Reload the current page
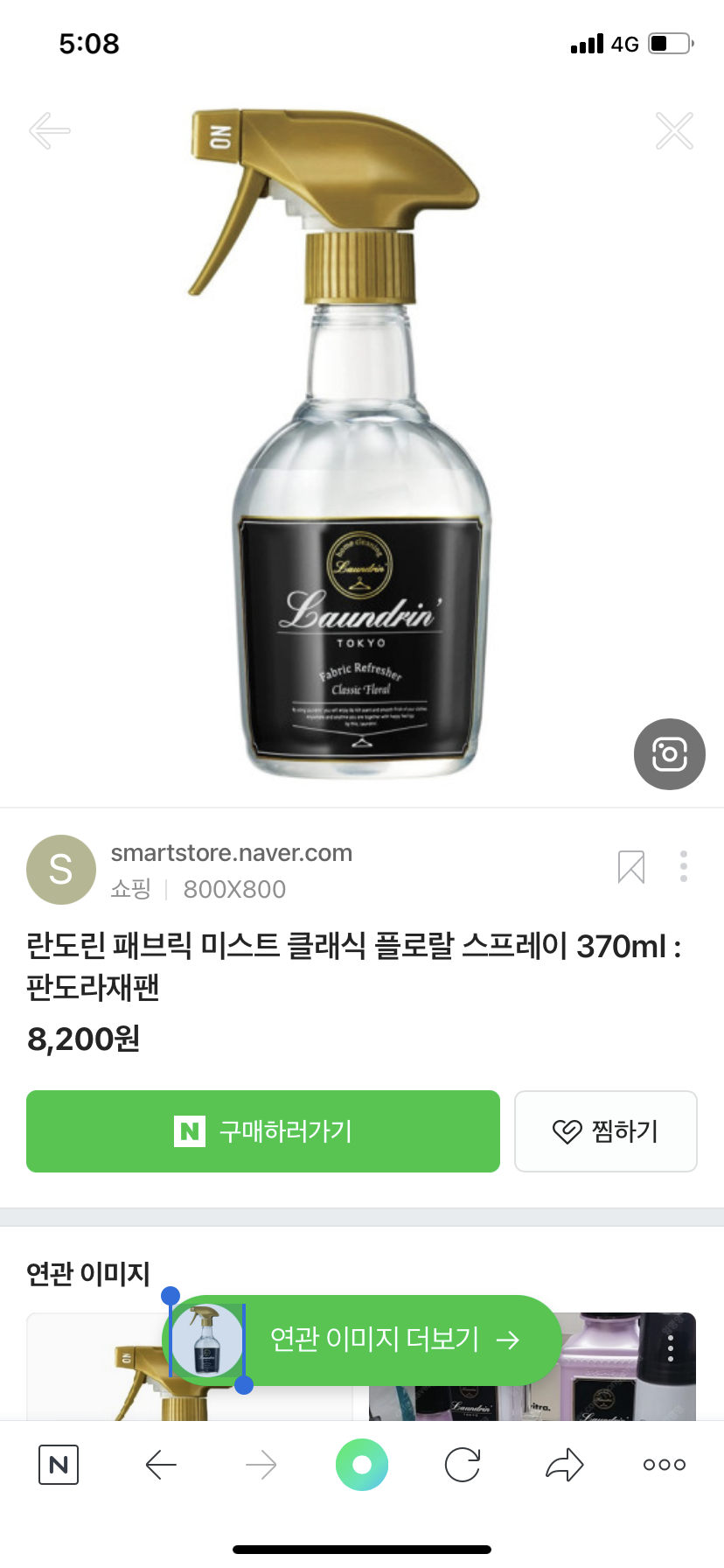The image size is (724, 1568). [x=463, y=1465]
